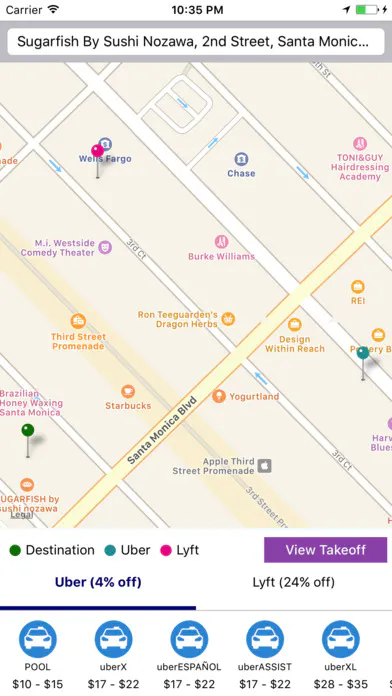Open the View Takeoff button
This screenshot has width=392, height=696.
click(325, 550)
